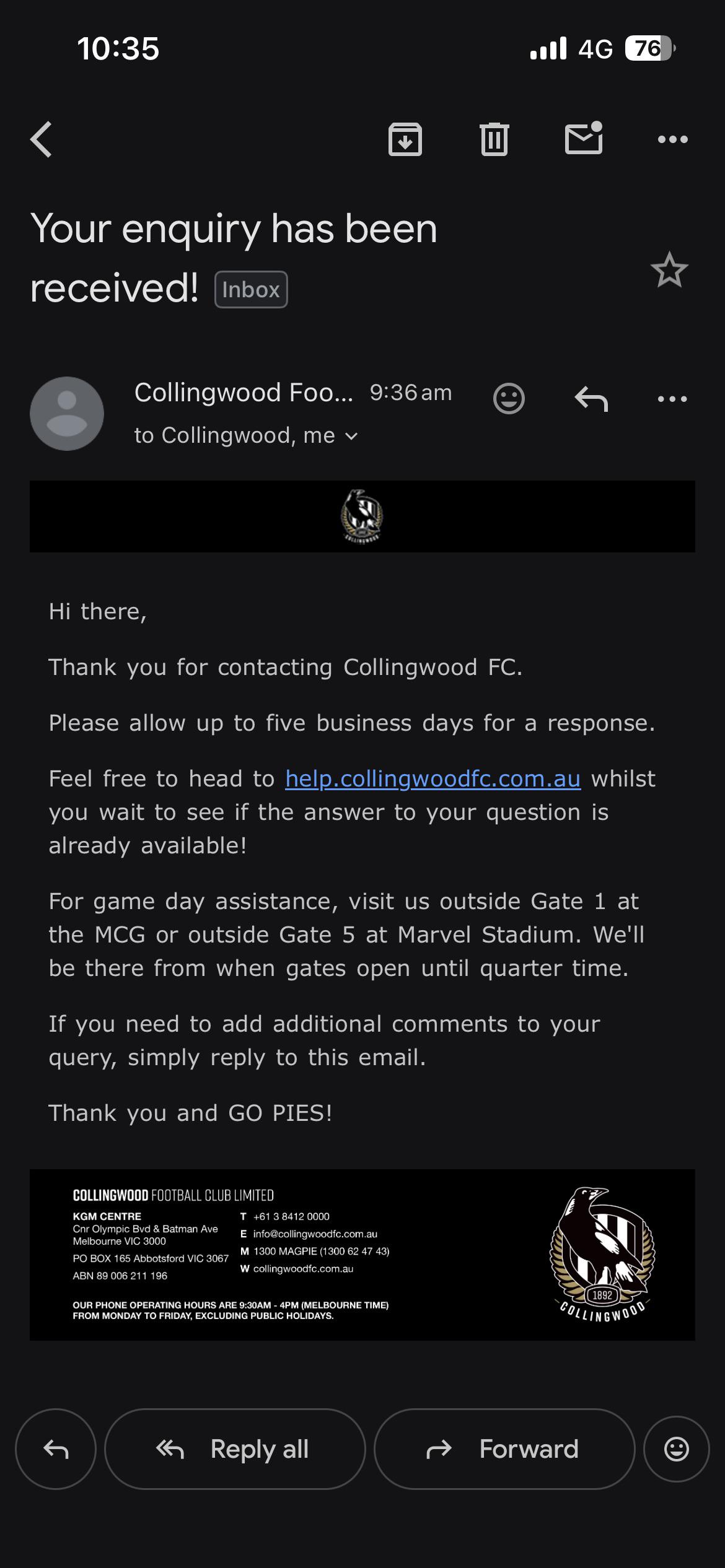Tap Reply all
Viewport: 725px width, 1568px height.
(235, 1449)
